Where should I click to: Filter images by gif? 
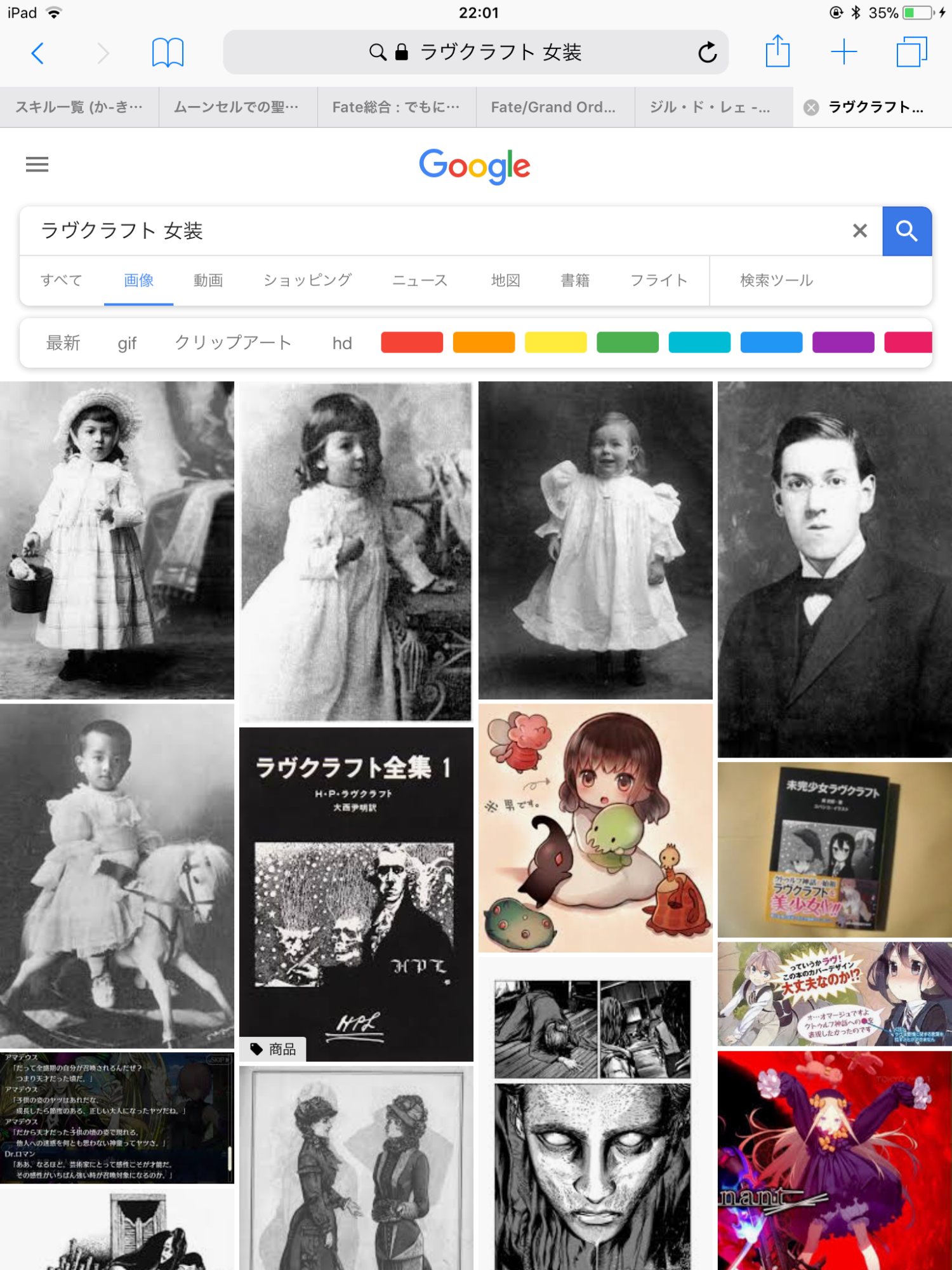coord(127,344)
